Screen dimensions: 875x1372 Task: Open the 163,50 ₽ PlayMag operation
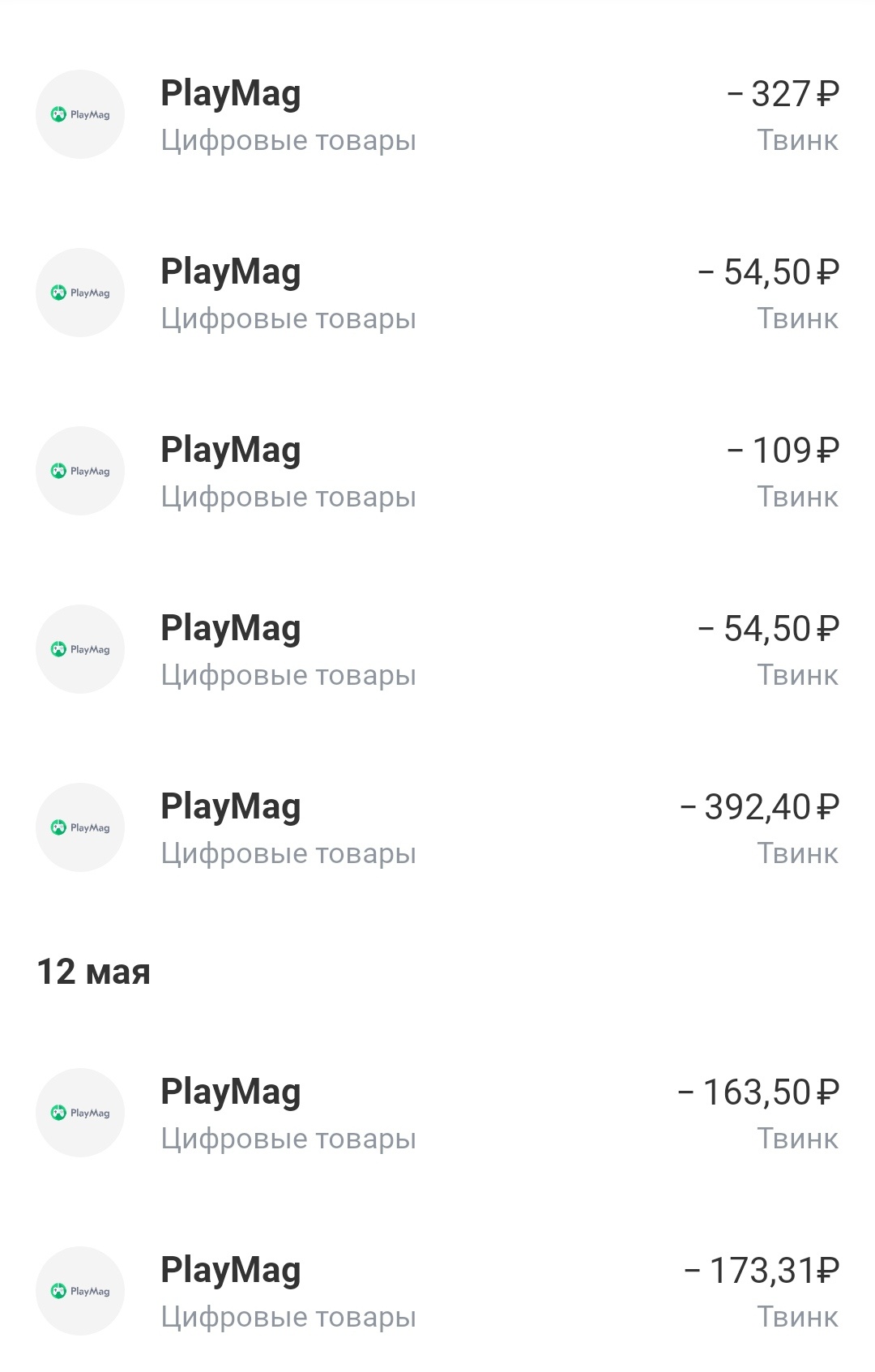pos(437,1113)
